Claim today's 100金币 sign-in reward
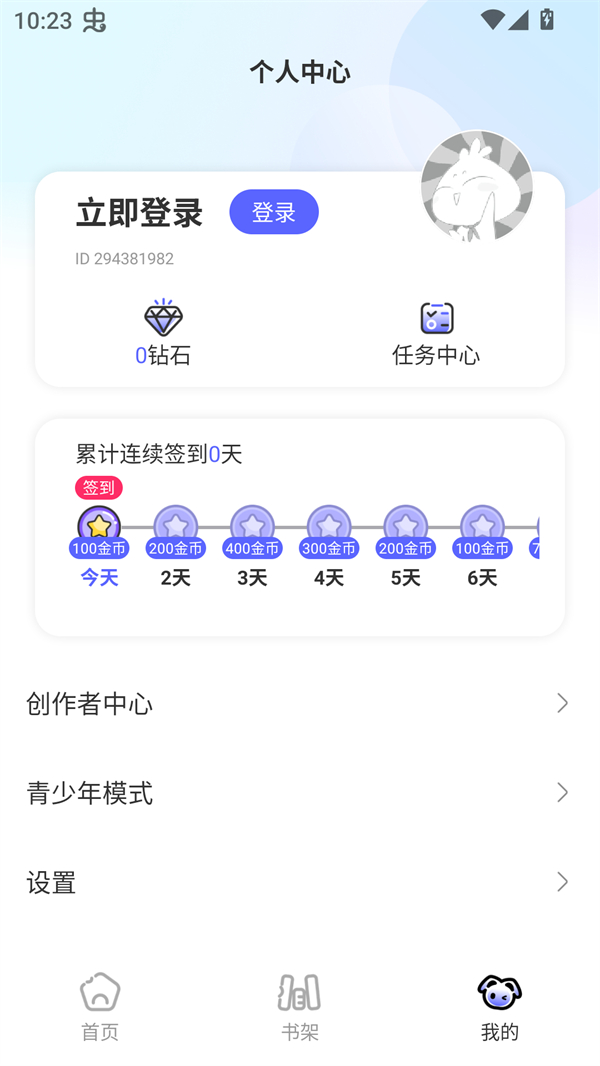Viewport: 600px width, 1066px height. [99, 530]
